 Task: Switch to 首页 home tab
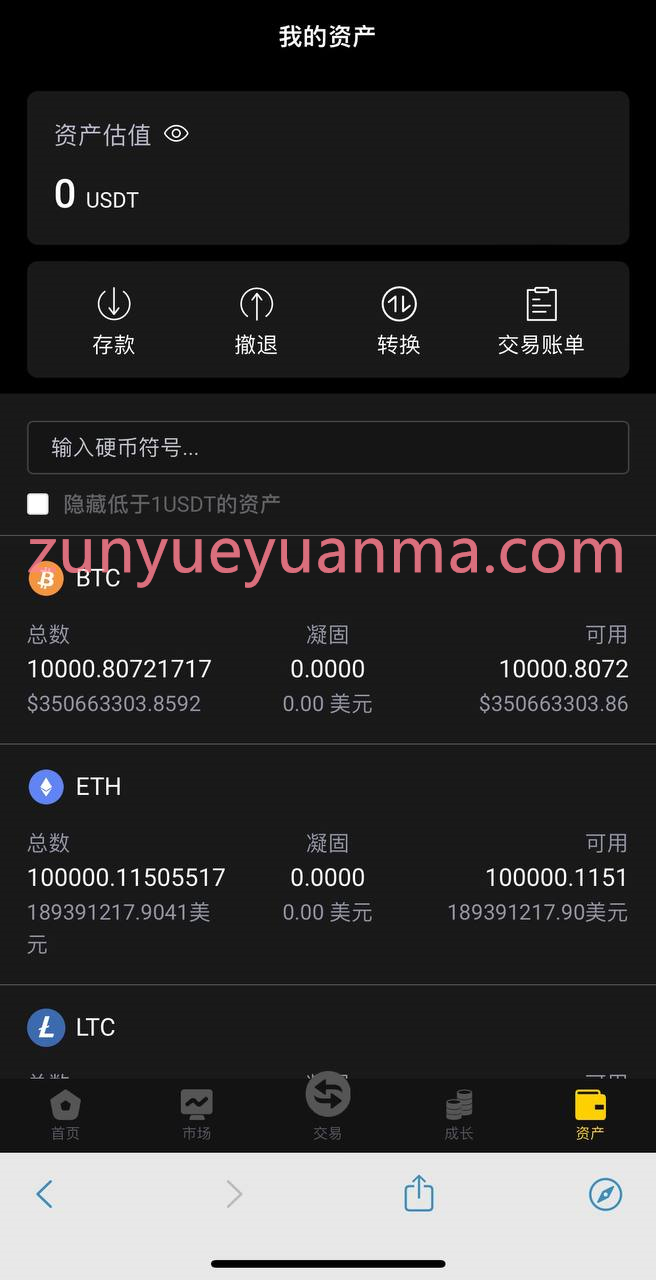(x=66, y=1115)
